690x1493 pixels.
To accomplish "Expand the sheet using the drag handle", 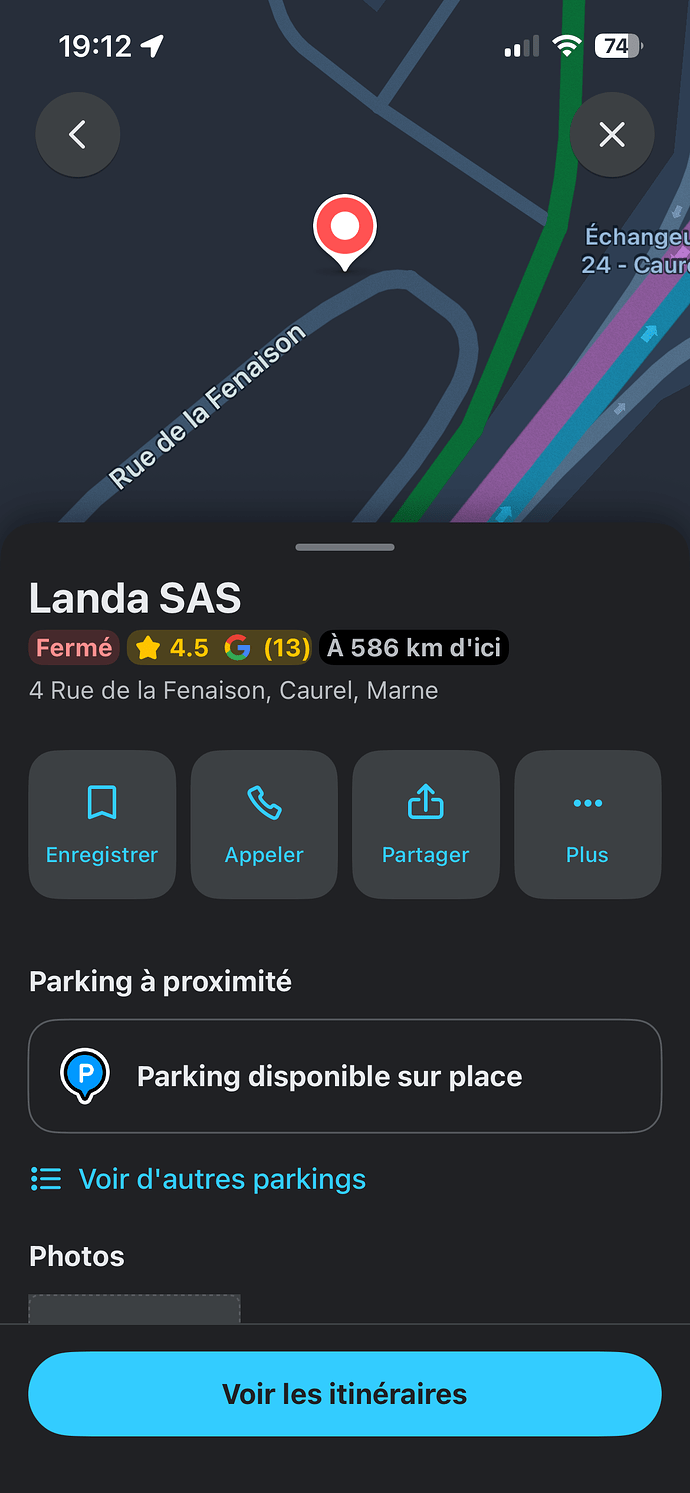I will click(x=345, y=547).
